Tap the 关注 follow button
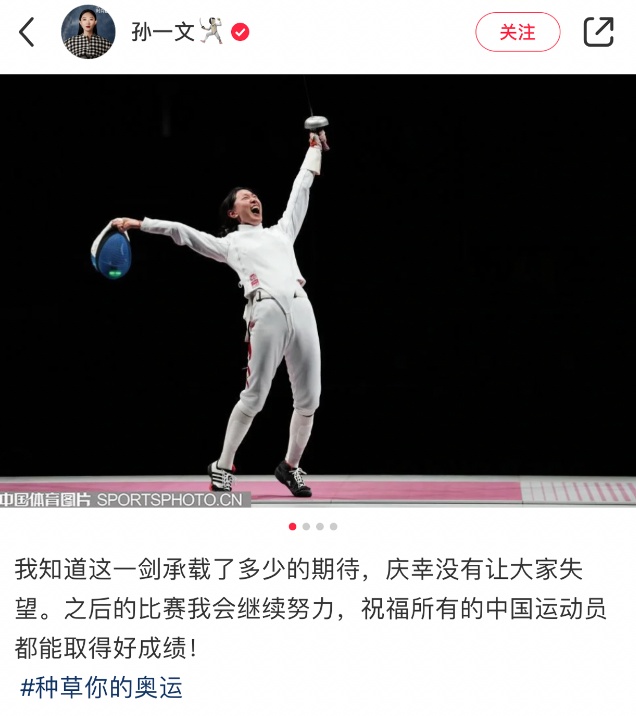 click(517, 33)
